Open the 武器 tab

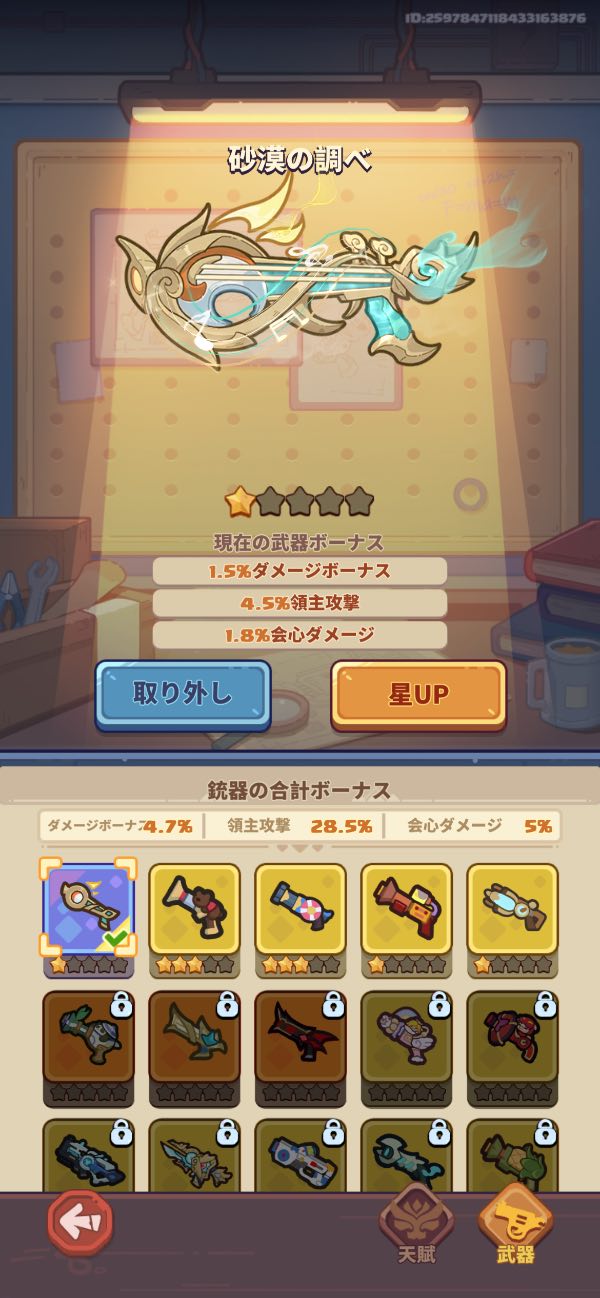point(515,1224)
